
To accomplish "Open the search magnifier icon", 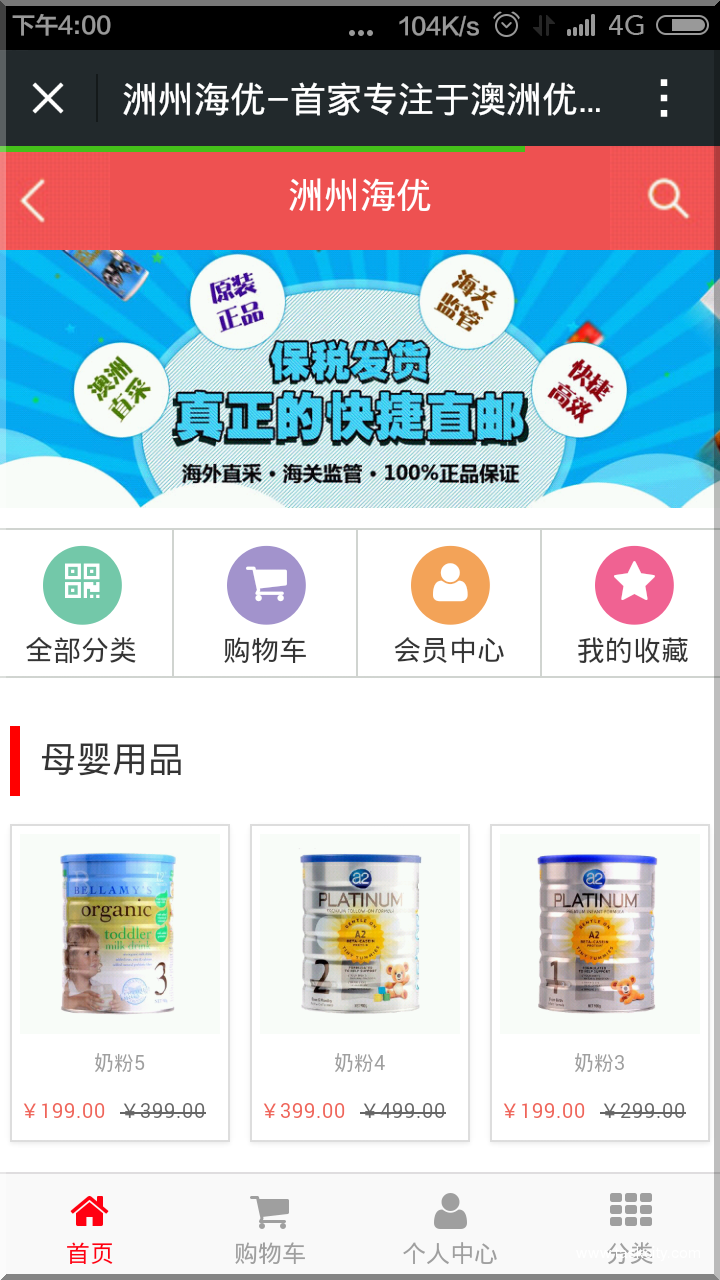I will (x=667, y=198).
